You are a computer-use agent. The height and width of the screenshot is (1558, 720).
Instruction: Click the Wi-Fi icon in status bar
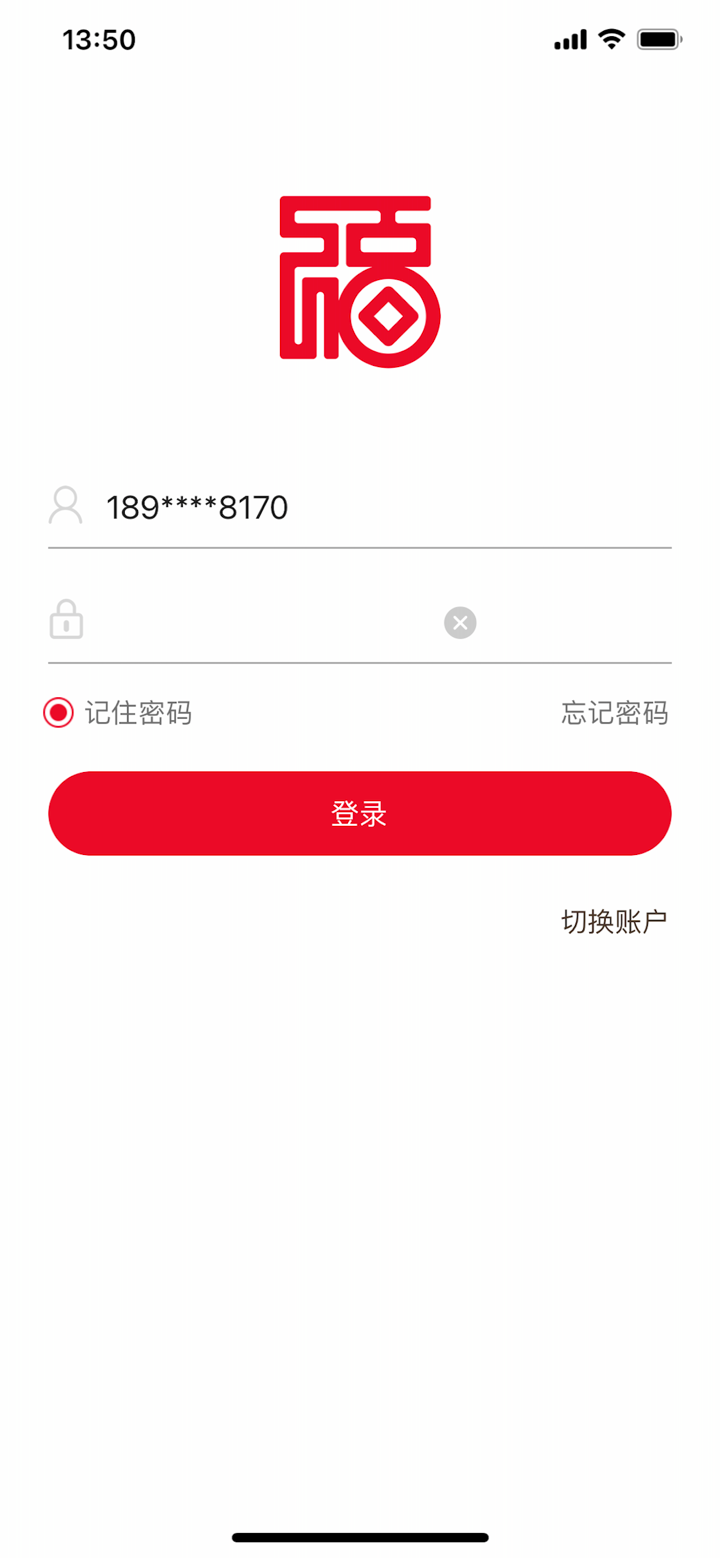click(613, 38)
